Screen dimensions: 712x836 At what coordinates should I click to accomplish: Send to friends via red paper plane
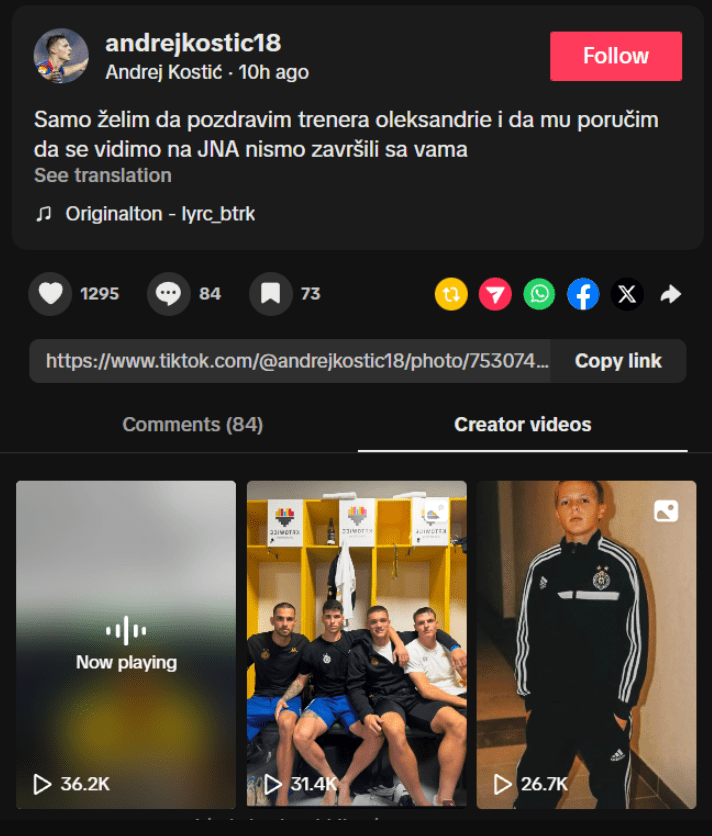coord(495,294)
